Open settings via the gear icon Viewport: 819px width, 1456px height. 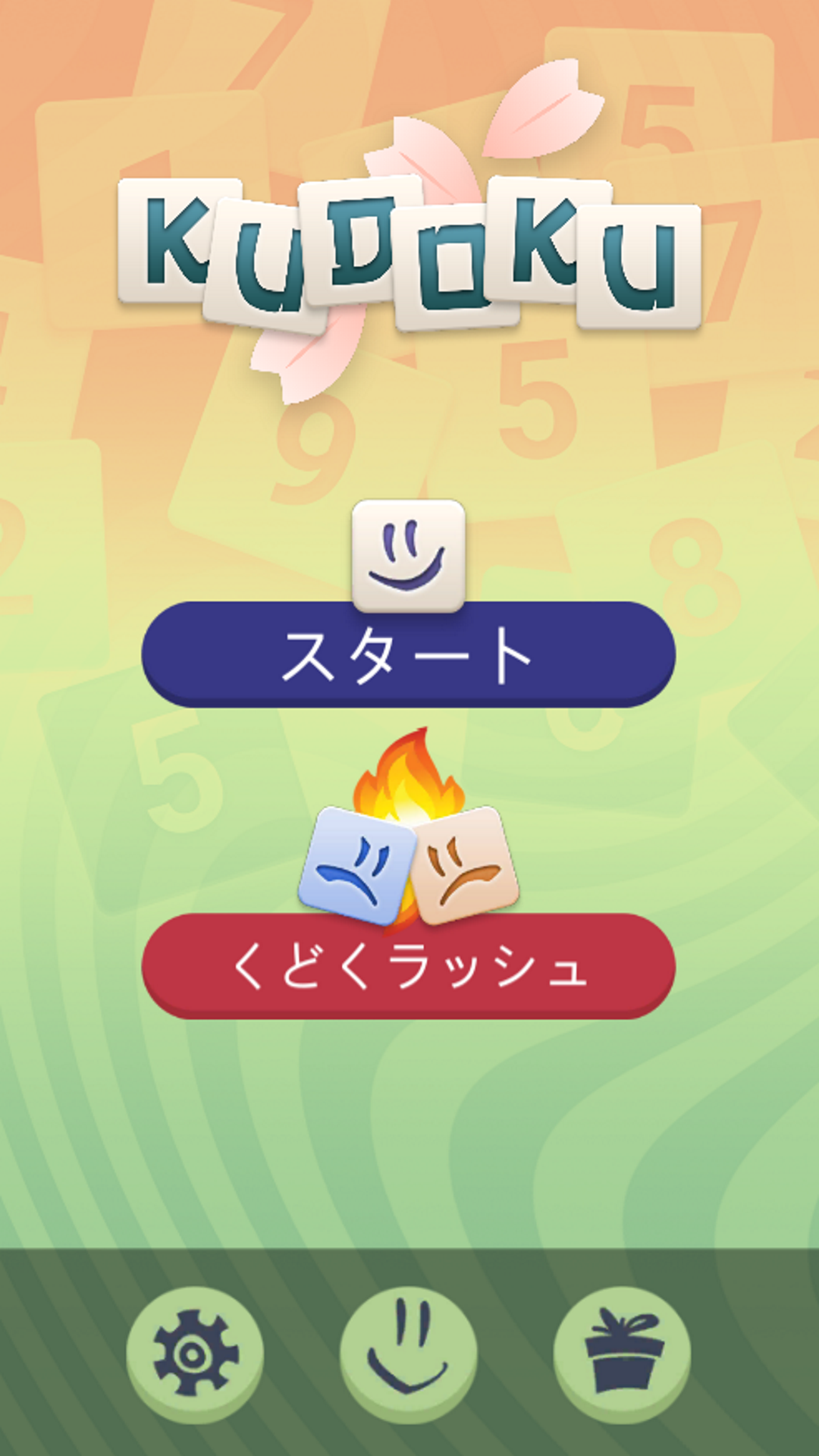coord(195,1352)
